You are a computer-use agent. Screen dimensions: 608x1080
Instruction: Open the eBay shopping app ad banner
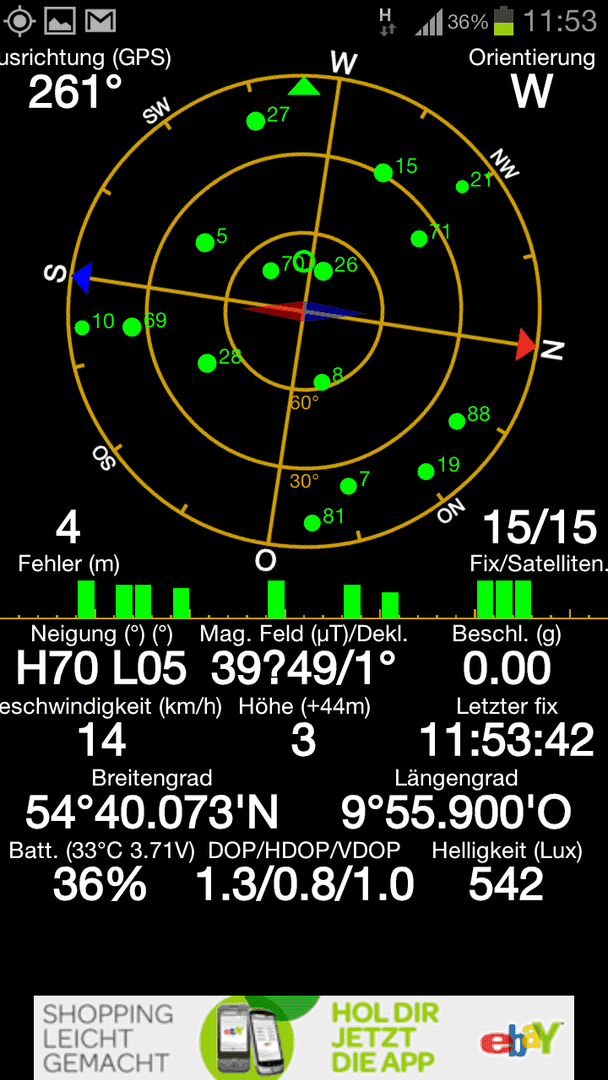pos(304,1037)
